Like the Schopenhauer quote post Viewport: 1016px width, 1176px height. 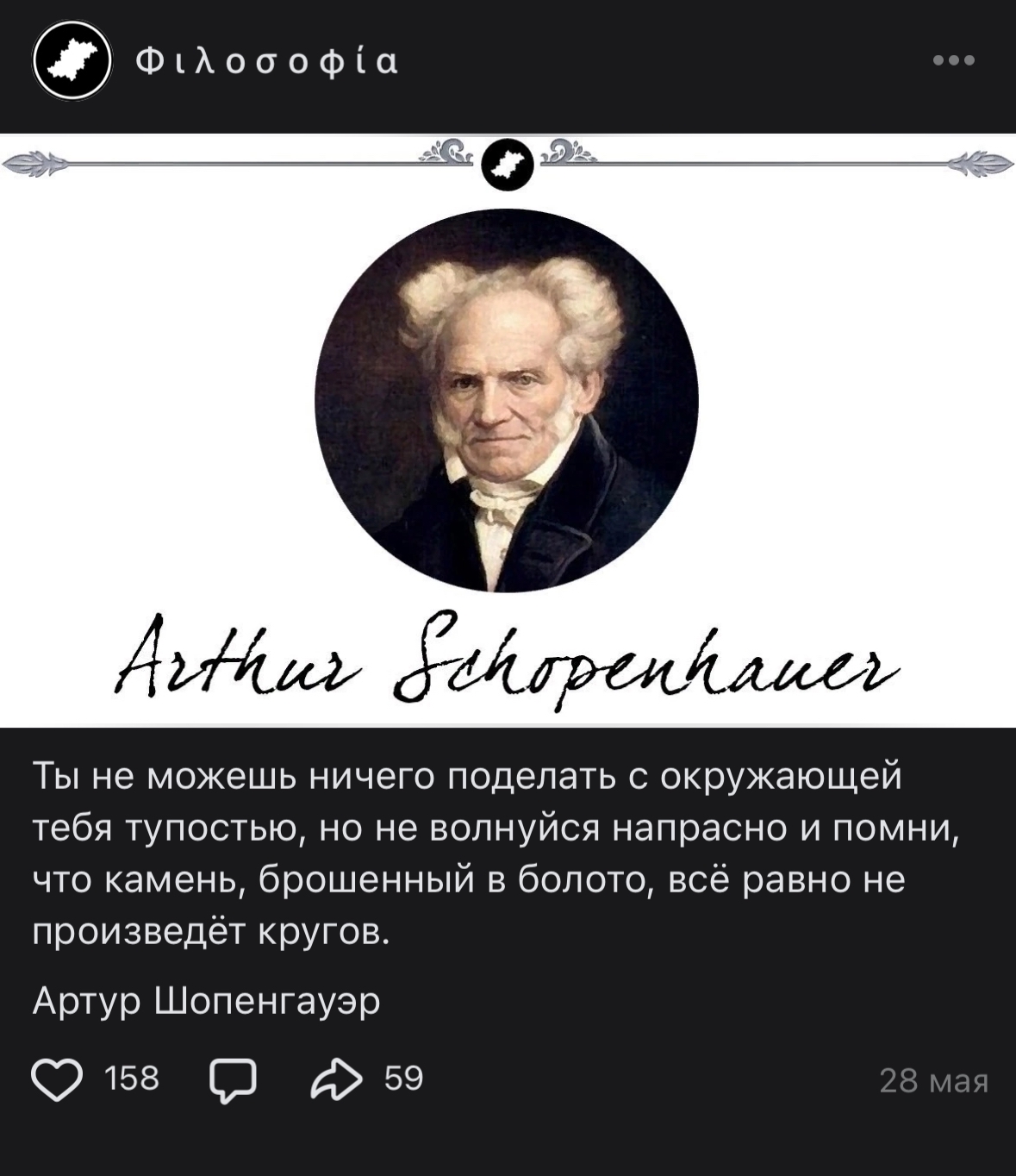(x=57, y=1079)
